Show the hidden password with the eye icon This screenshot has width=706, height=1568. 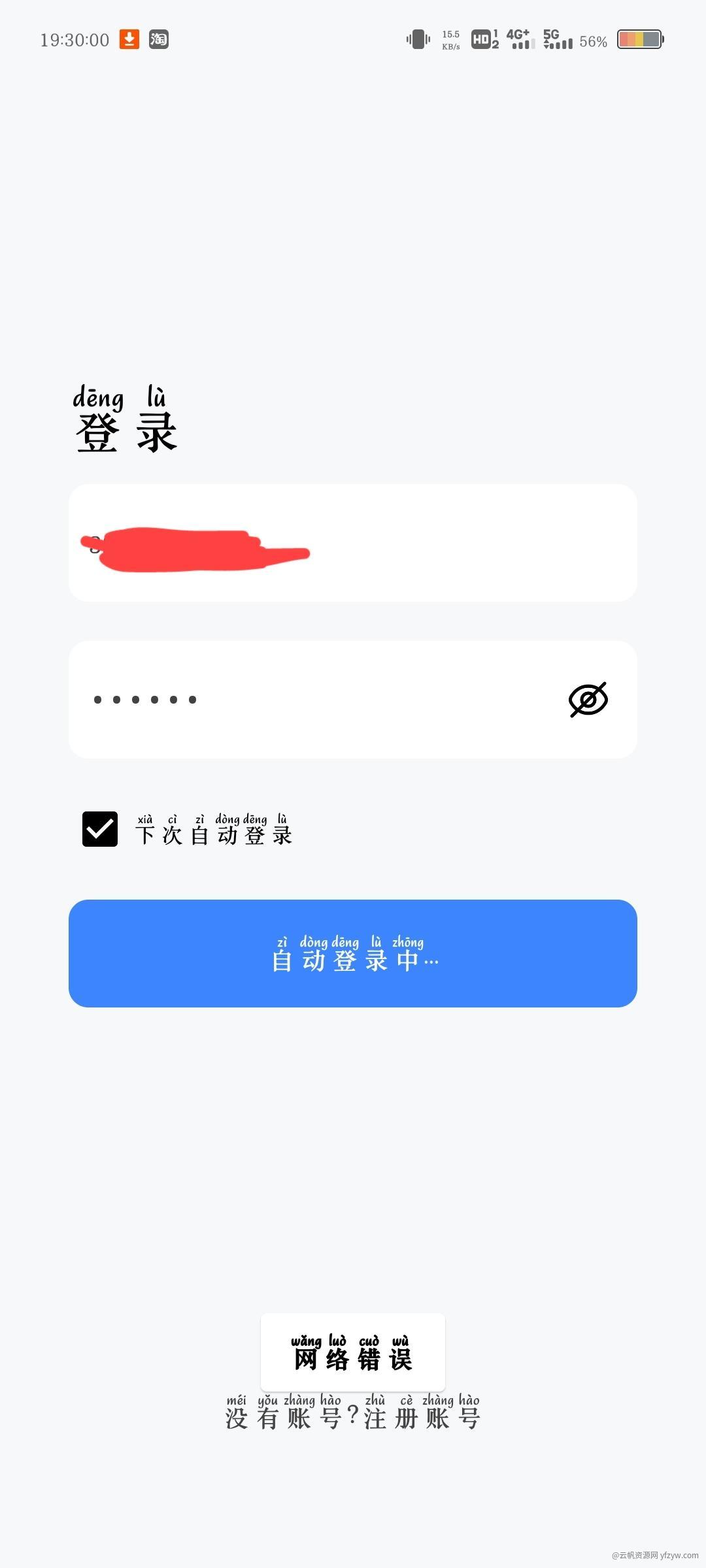(x=588, y=700)
